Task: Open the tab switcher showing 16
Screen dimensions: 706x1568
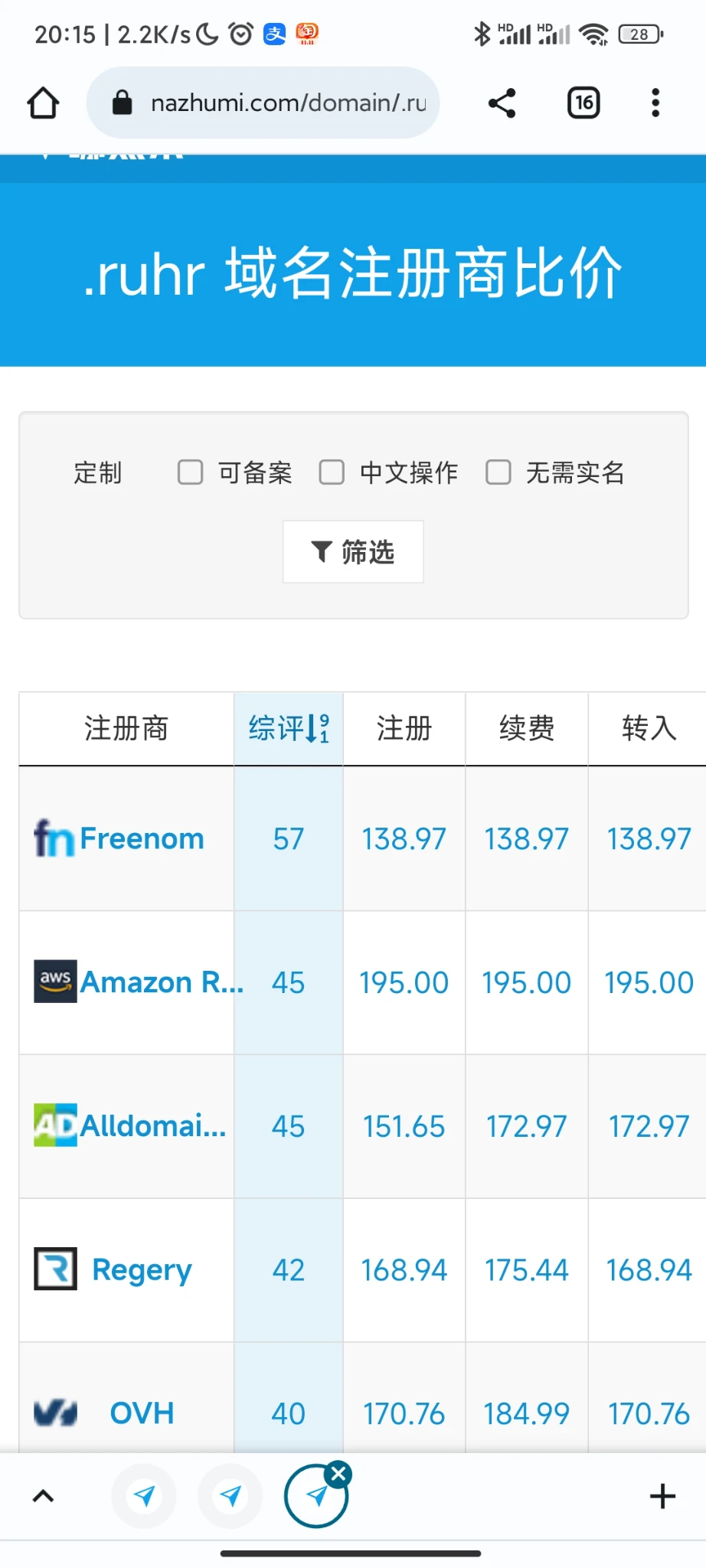Action: [x=583, y=103]
